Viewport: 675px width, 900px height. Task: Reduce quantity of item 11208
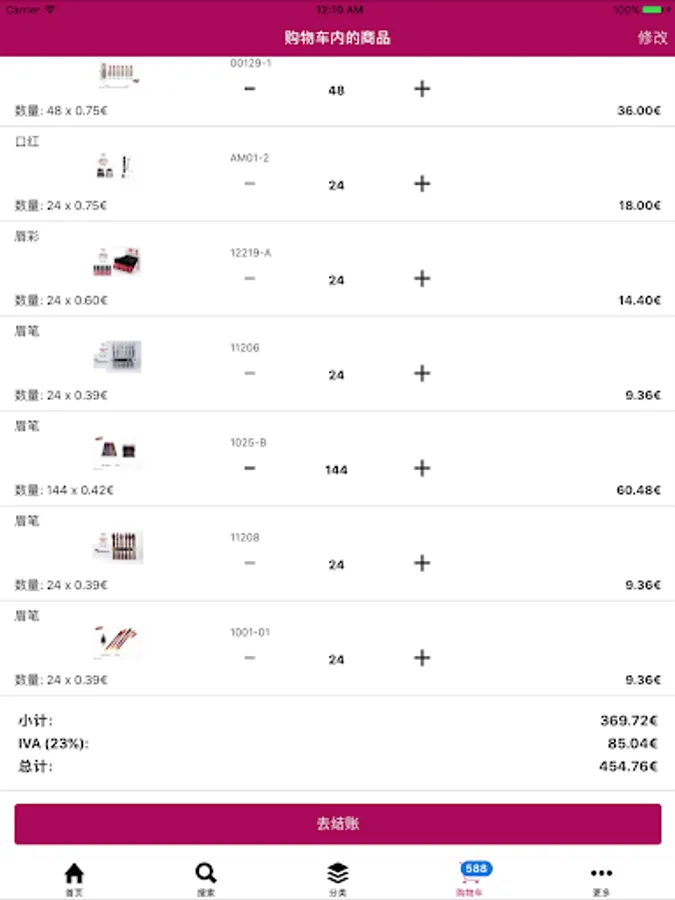coord(249,564)
